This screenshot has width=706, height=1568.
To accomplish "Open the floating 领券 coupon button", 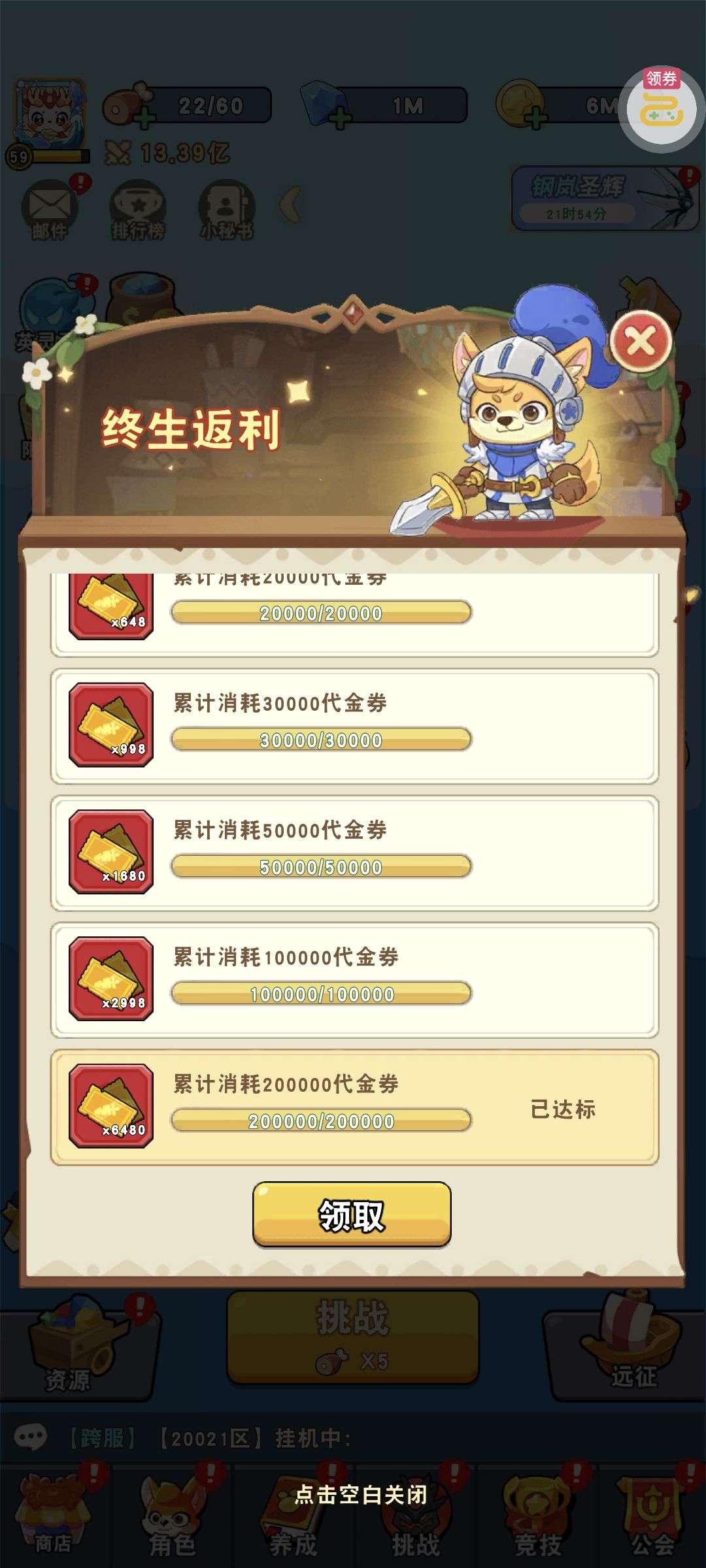I will pos(661,108).
